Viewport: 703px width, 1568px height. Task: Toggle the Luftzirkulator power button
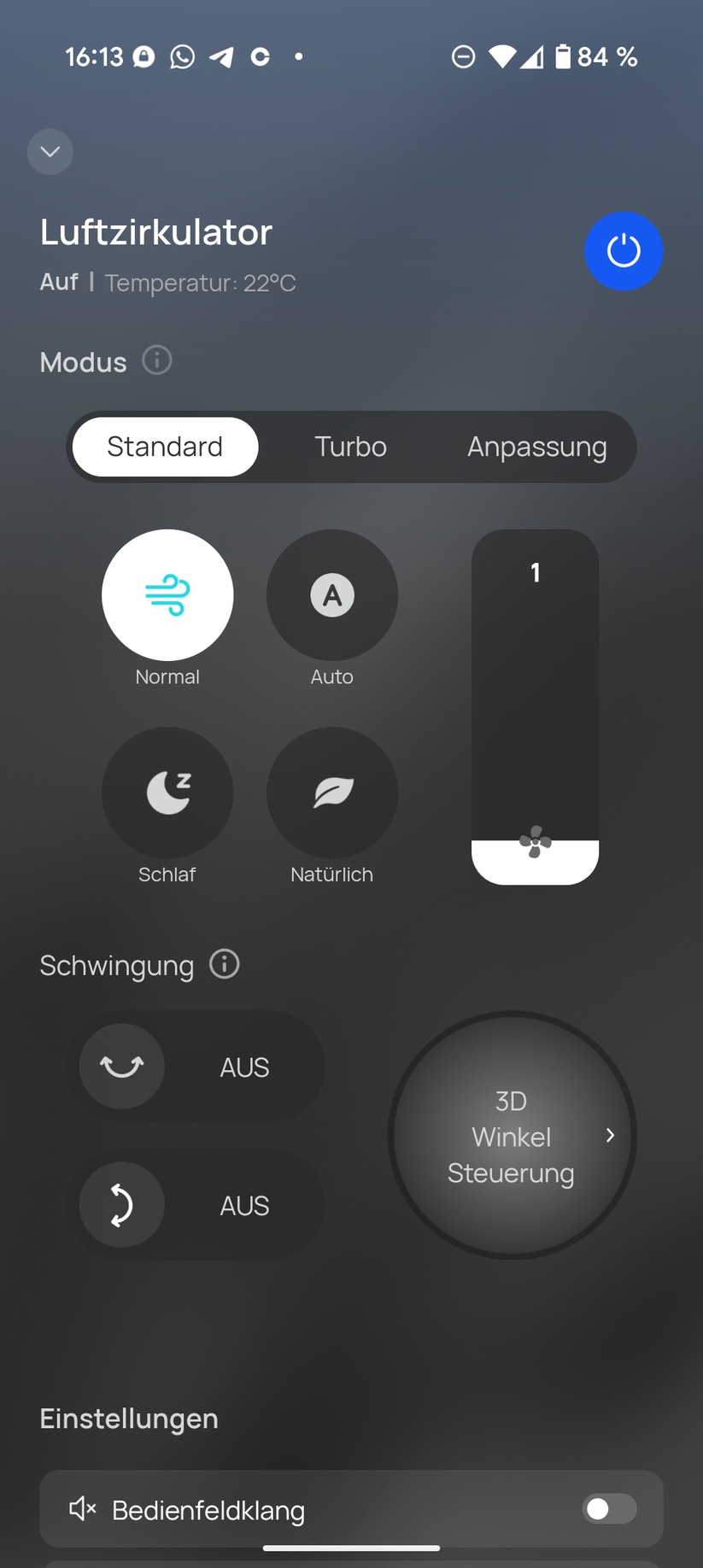(624, 251)
